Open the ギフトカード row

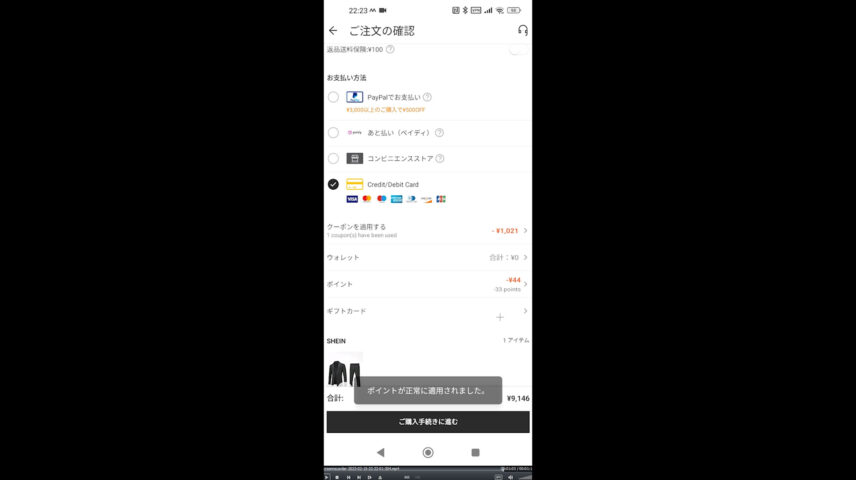point(427,311)
